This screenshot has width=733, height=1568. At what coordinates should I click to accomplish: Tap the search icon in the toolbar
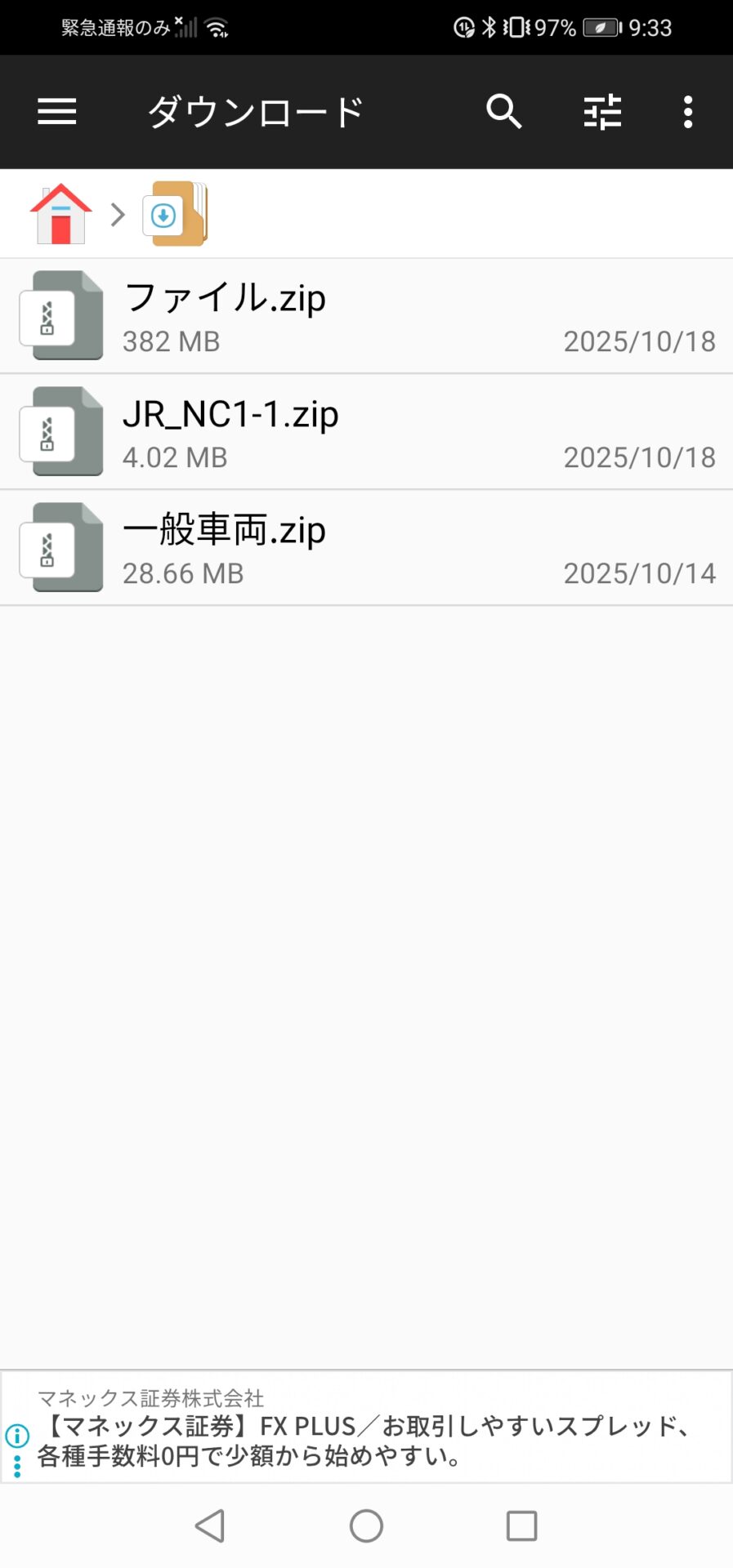[503, 111]
